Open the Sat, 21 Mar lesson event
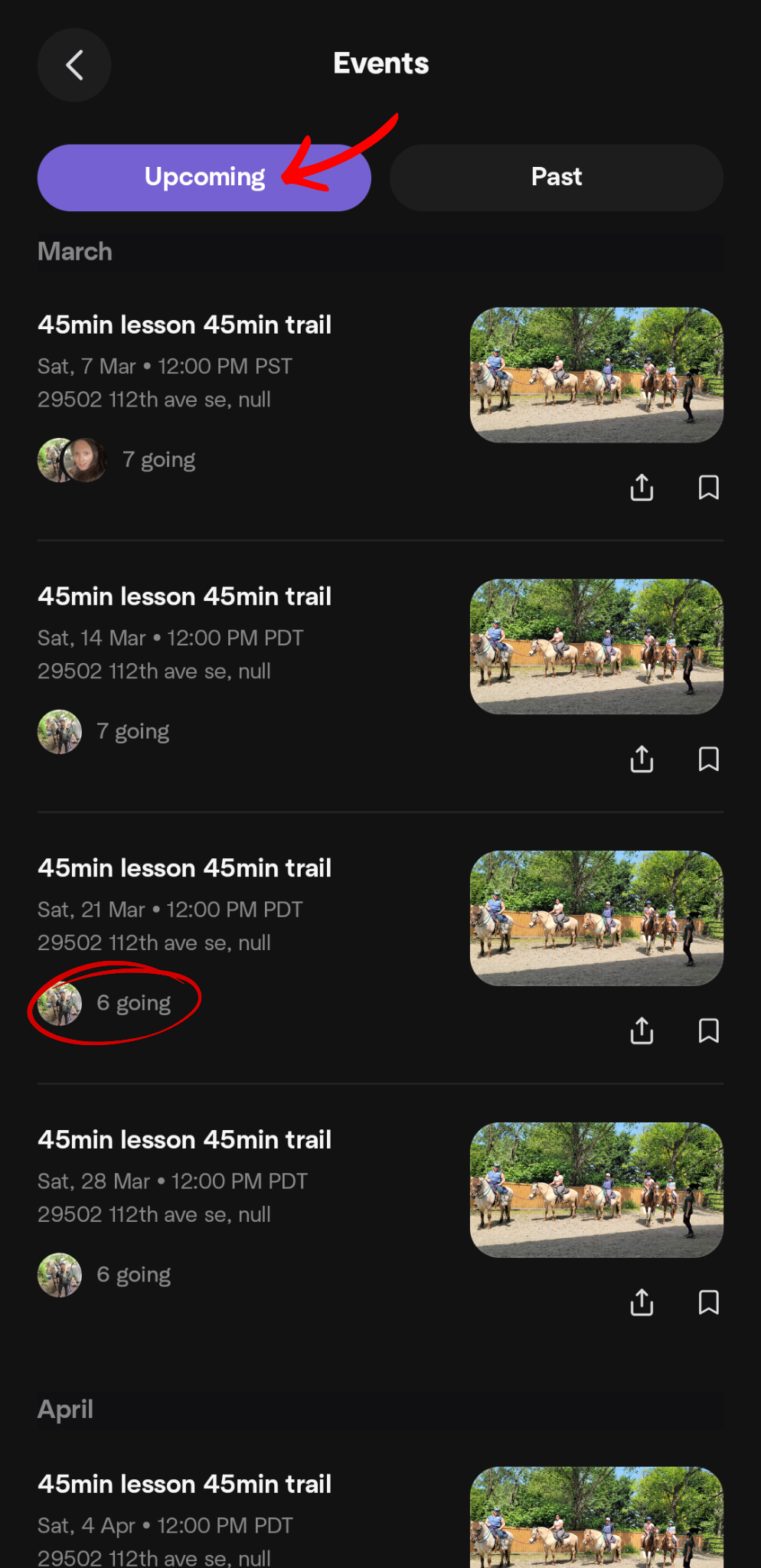Image resolution: width=761 pixels, height=1568 pixels. pyautogui.click(x=185, y=868)
